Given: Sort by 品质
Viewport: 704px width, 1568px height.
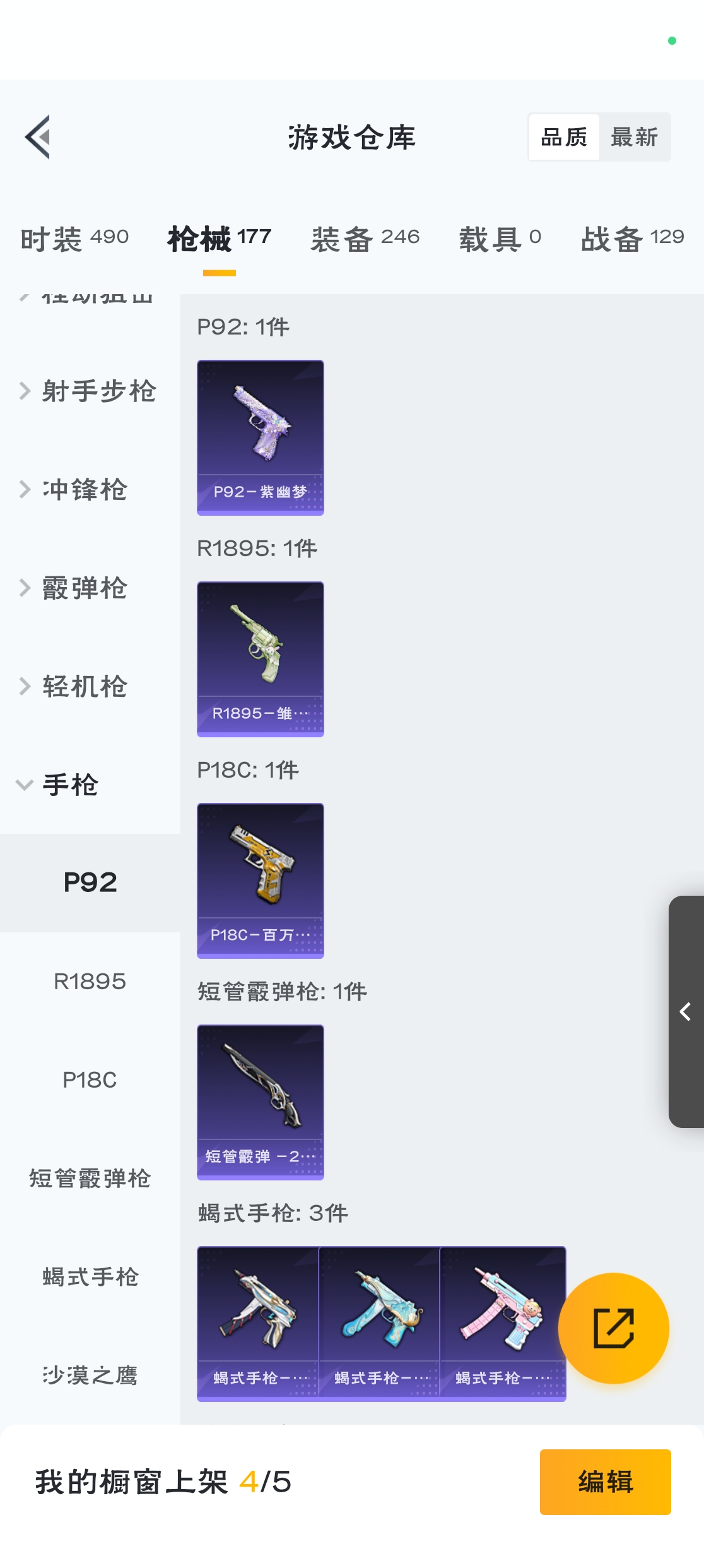Looking at the screenshot, I should coord(564,137).
